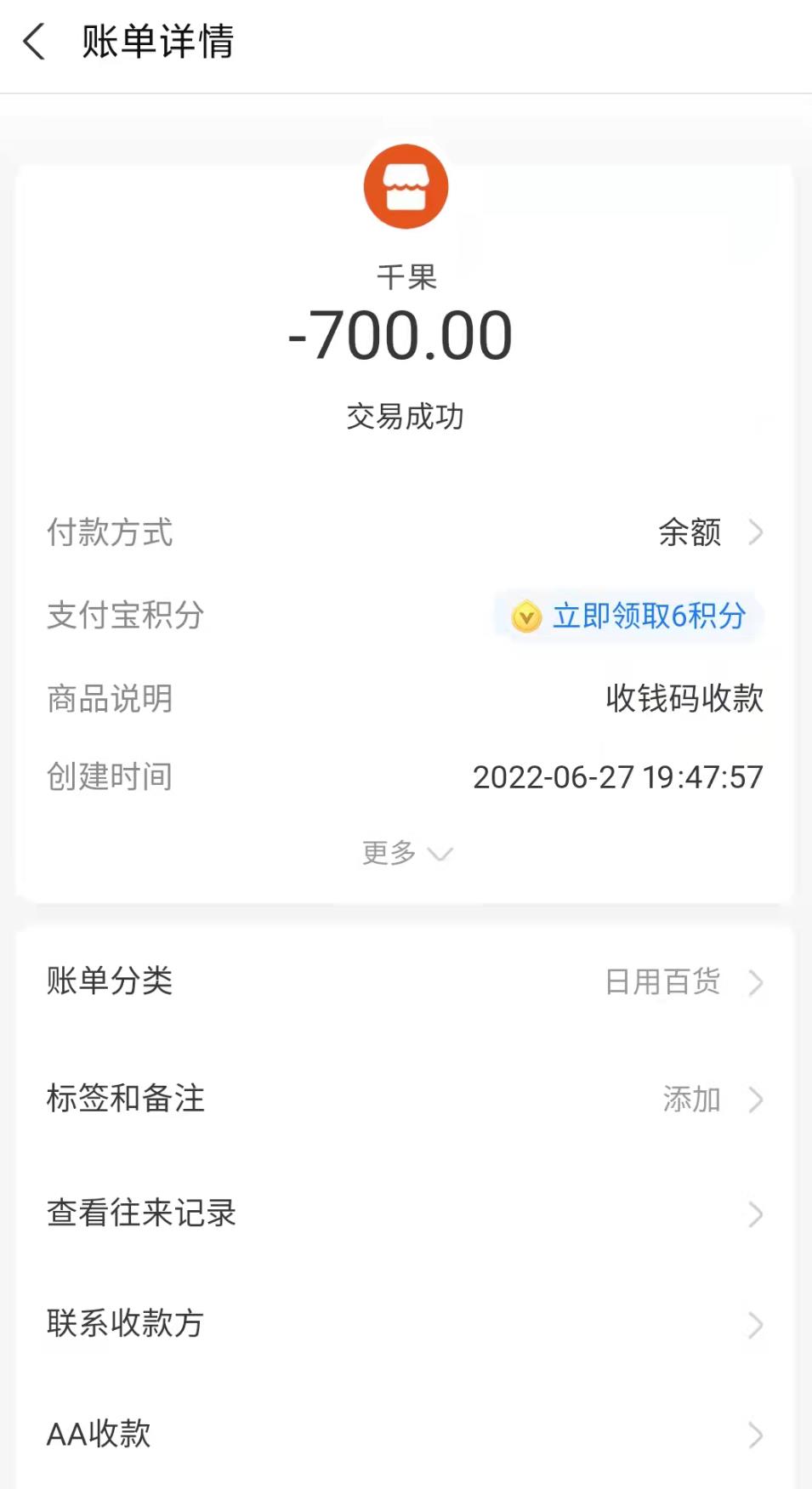The width and height of the screenshot is (812, 1489).
Task: Select 联系收款方
Action: coord(406,1324)
